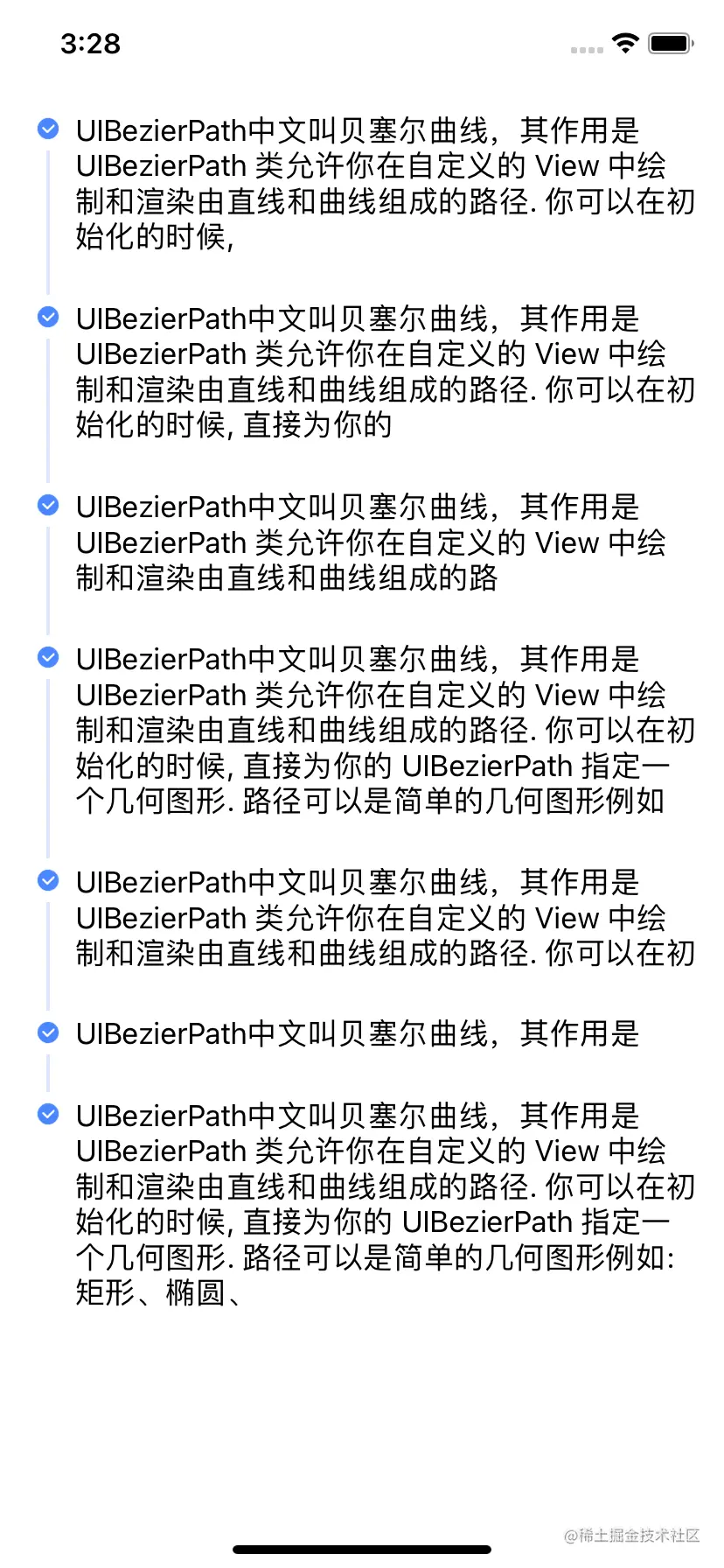Select the third blue check badge
724x1568 pixels.
(47, 505)
